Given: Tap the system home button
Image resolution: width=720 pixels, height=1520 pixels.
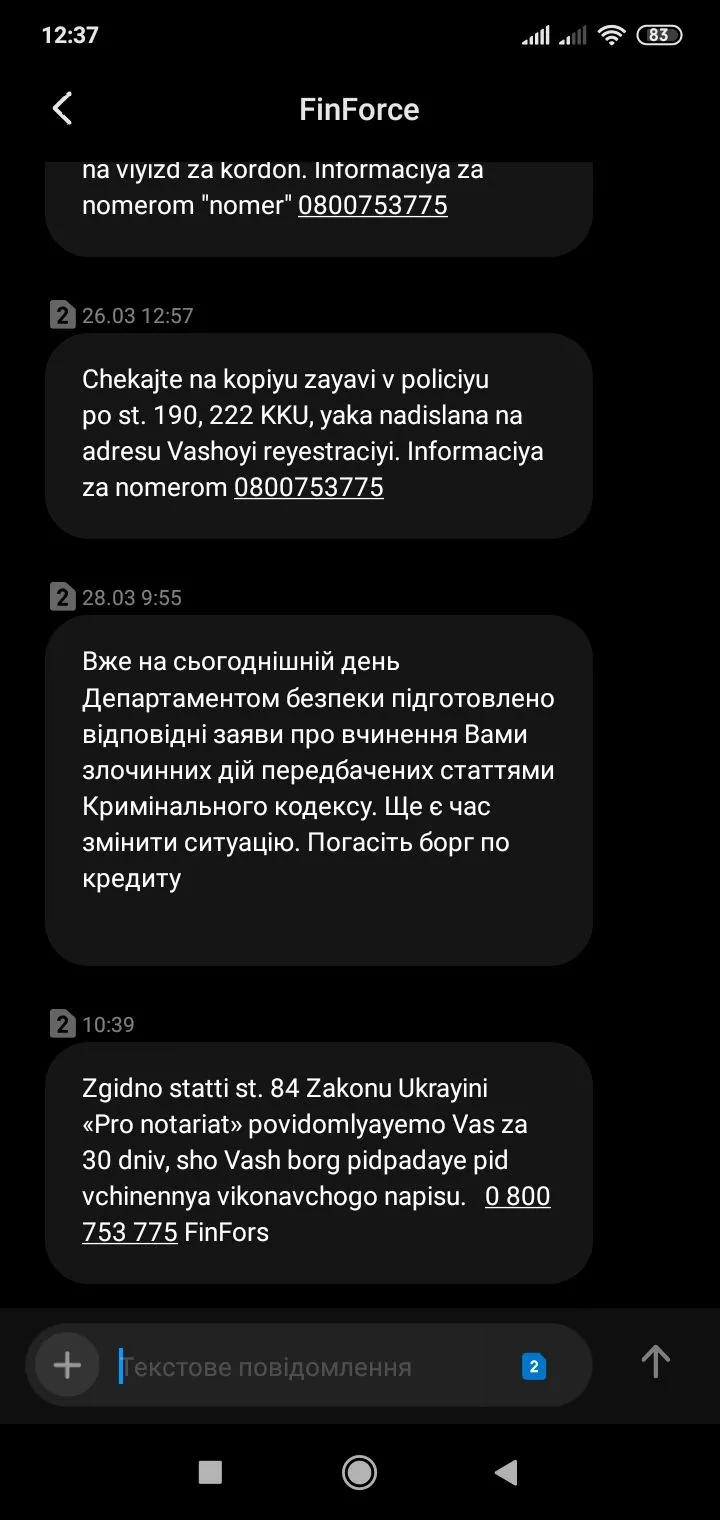Looking at the screenshot, I should [359, 1471].
